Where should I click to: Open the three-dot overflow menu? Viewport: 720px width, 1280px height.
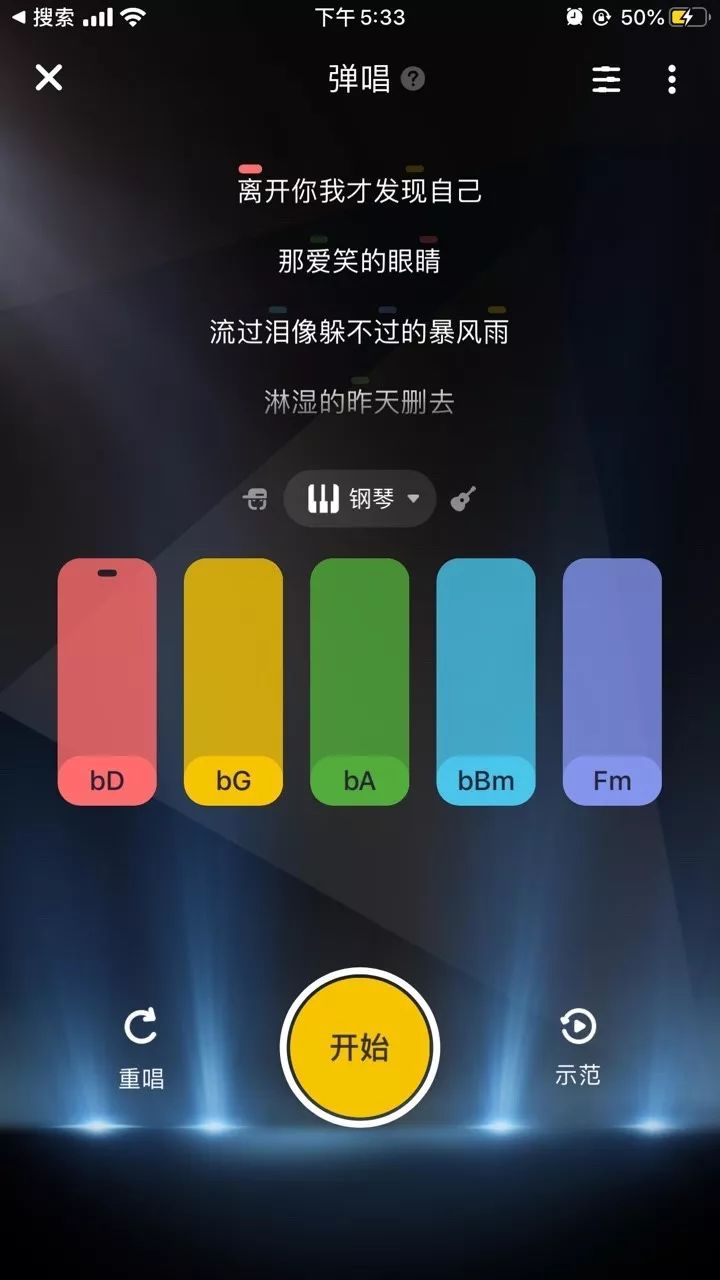(x=672, y=79)
